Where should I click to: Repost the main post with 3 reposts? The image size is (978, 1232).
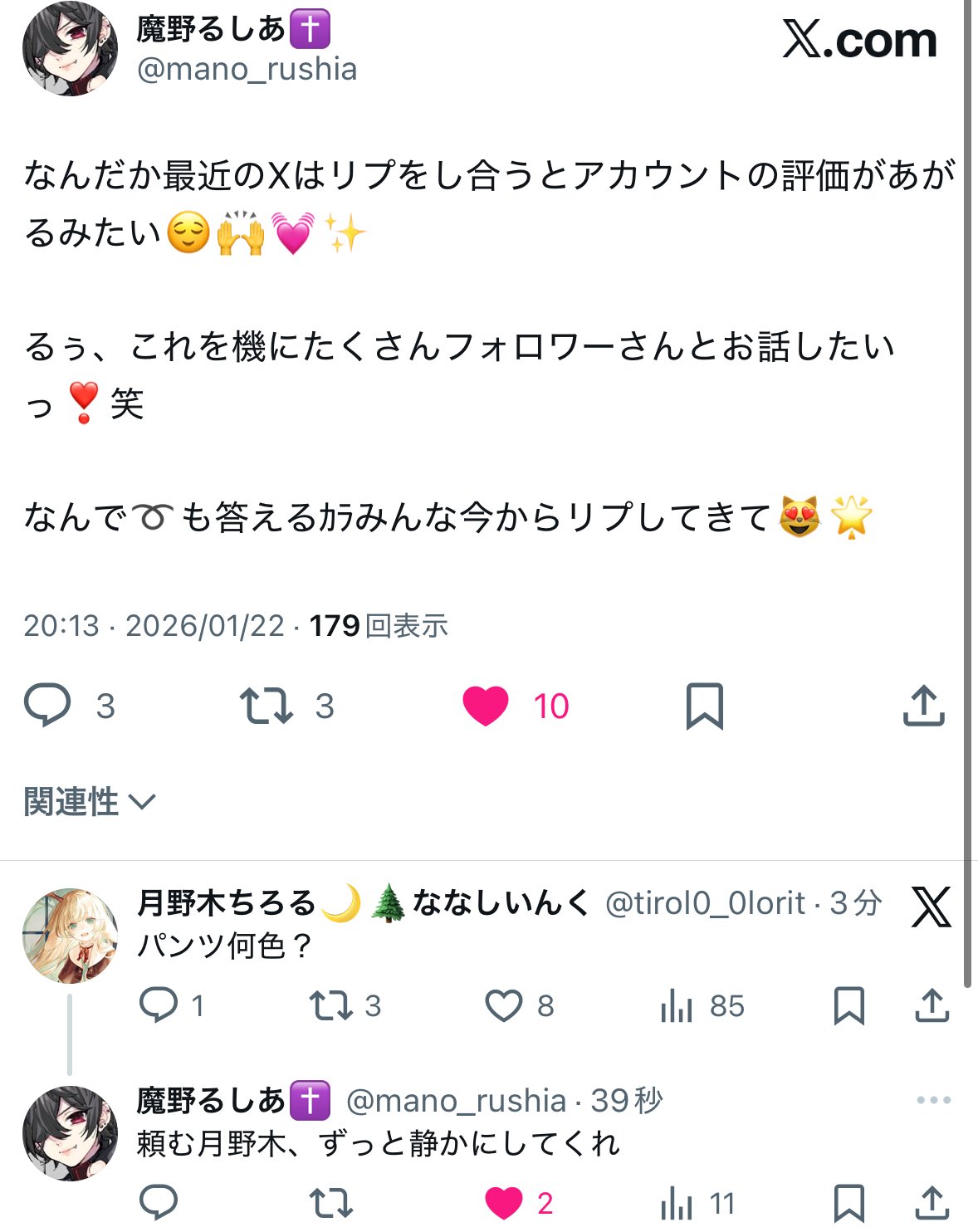click(266, 706)
